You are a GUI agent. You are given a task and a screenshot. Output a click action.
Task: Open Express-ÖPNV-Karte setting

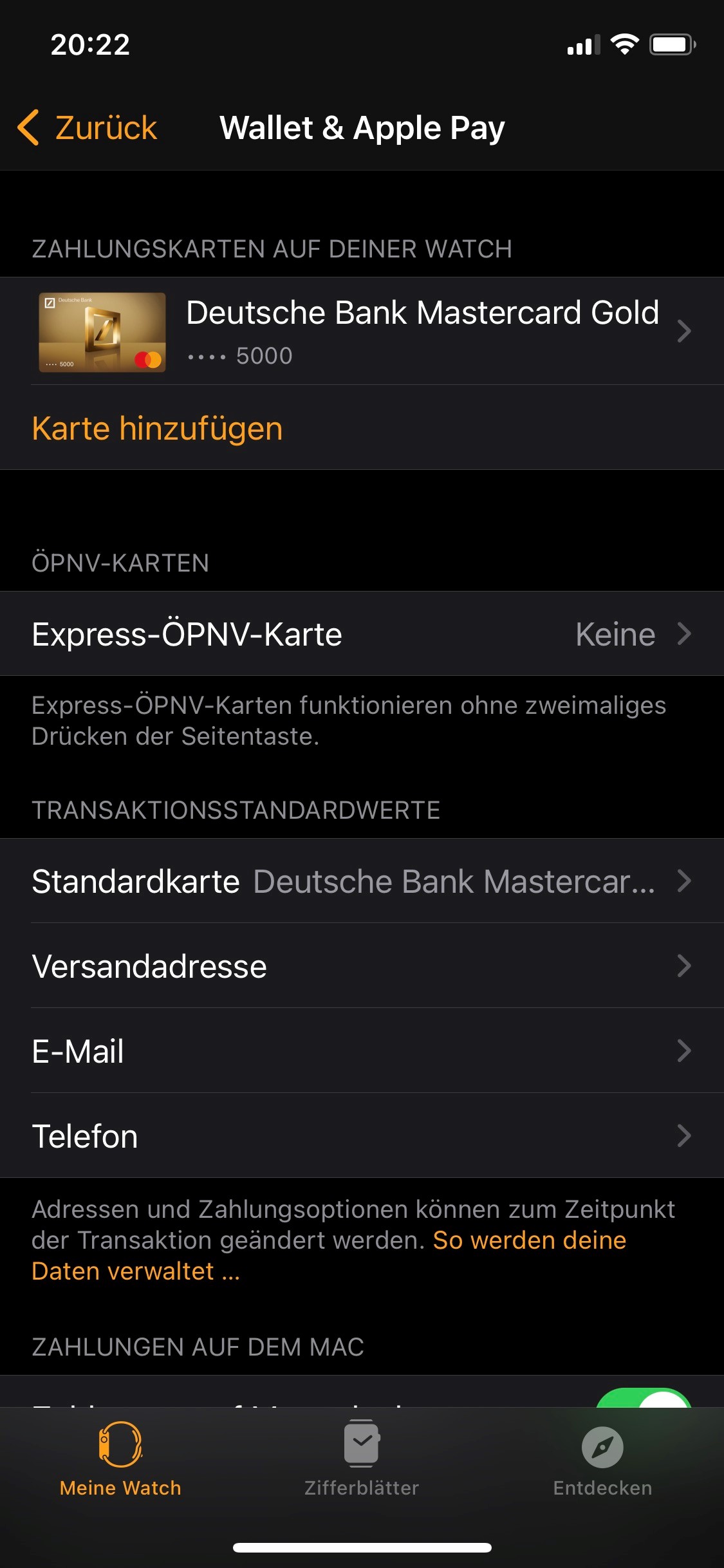pos(362,634)
